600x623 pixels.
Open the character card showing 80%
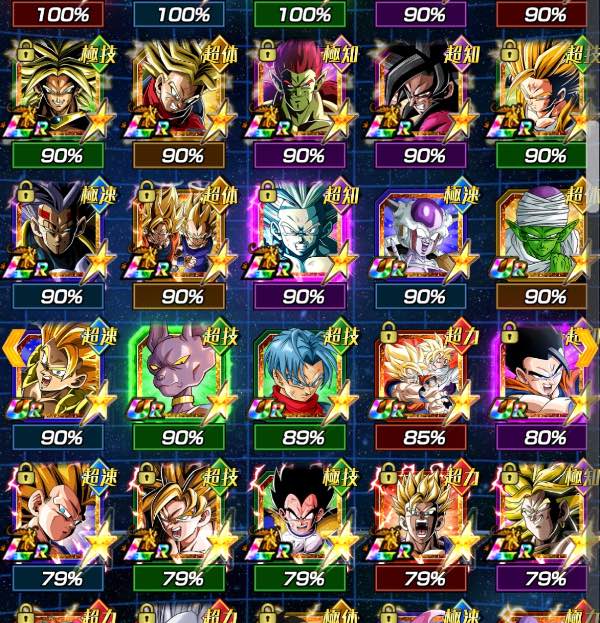tap(546, 375)
